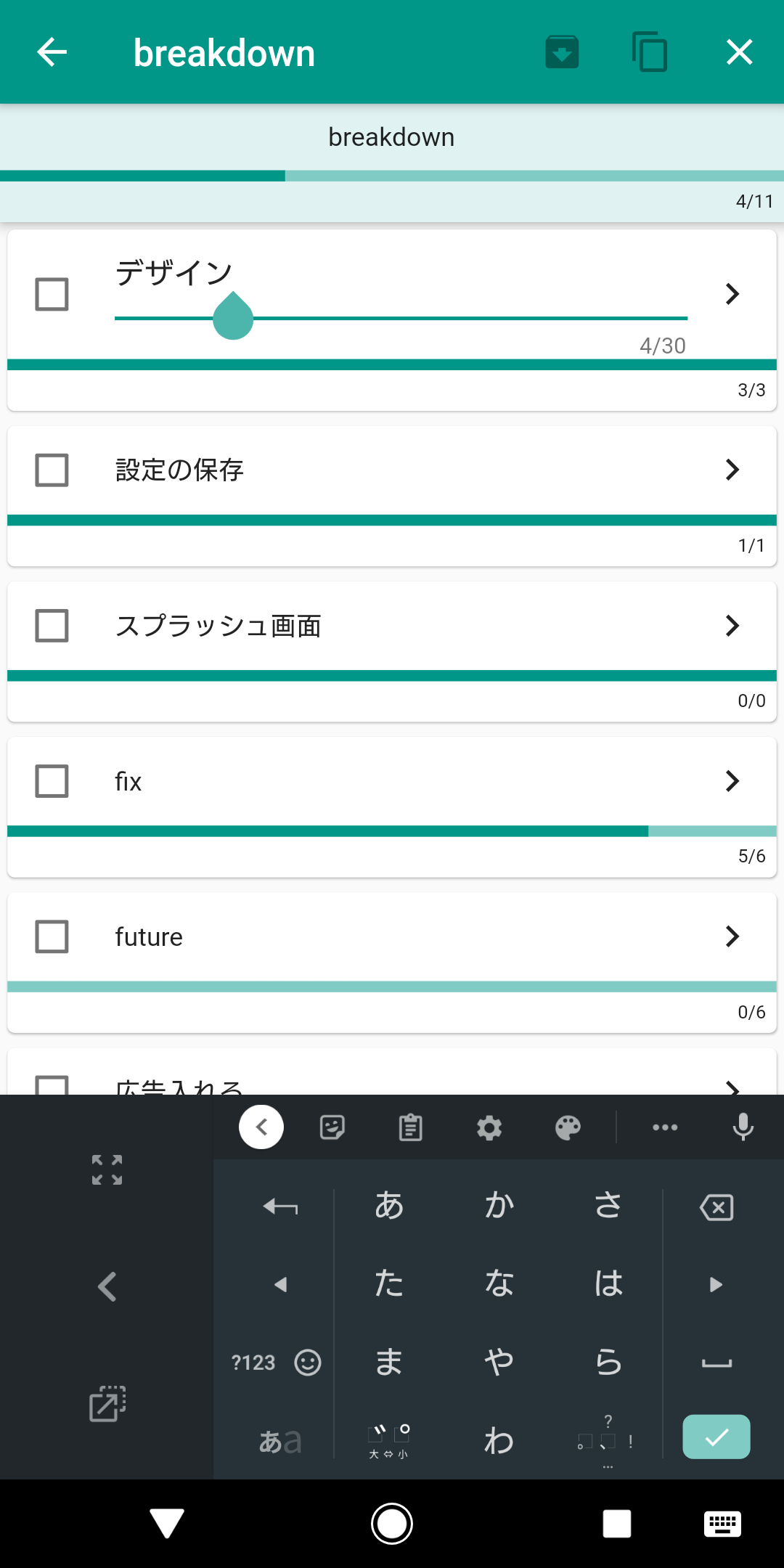This screenshot has height=1568, width=784.
Task: Tap the archive icon in the app bar
Action: 562,52
